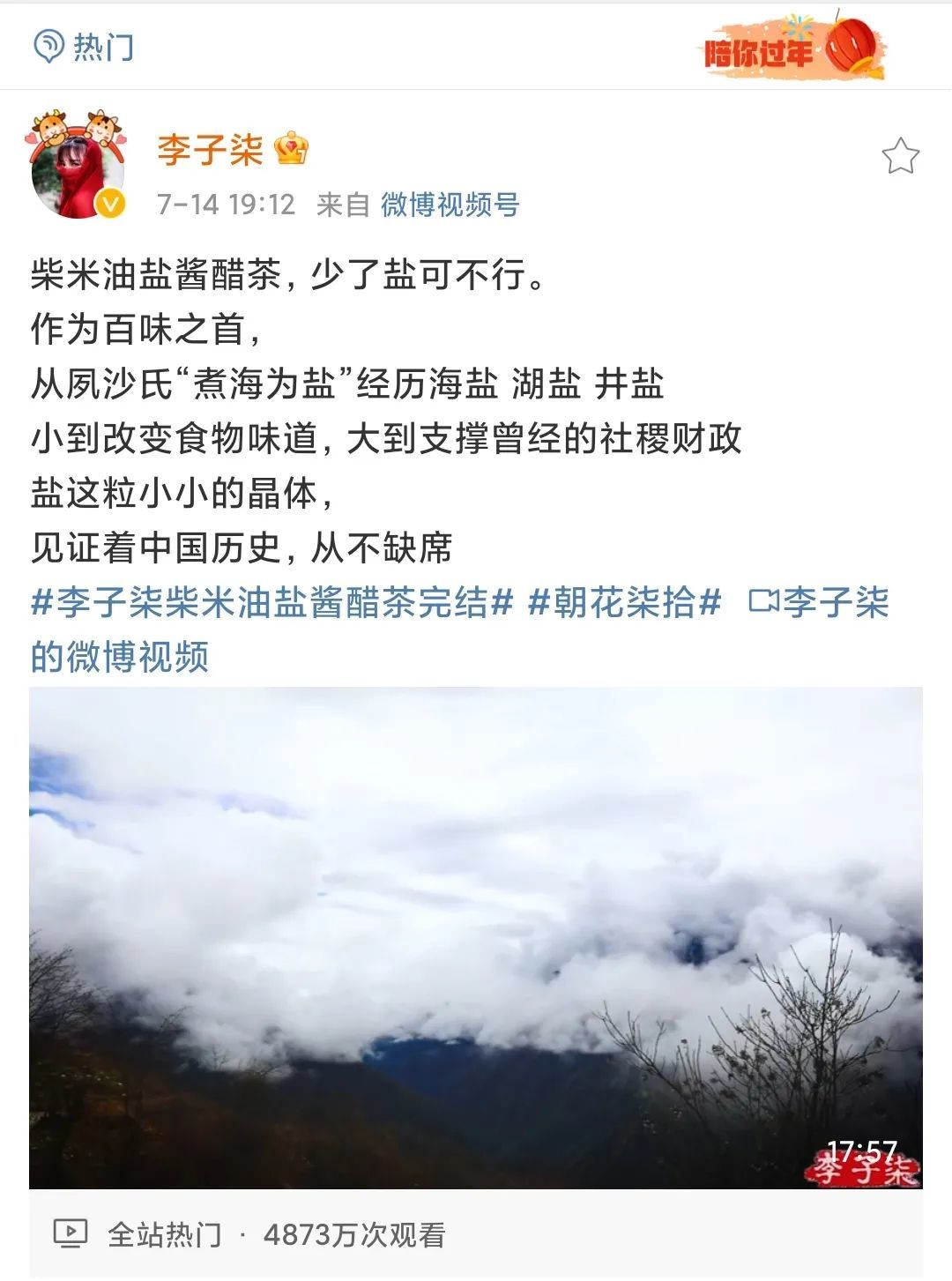Open hashtag #朝花柒拾#

[x=624, y=603]
